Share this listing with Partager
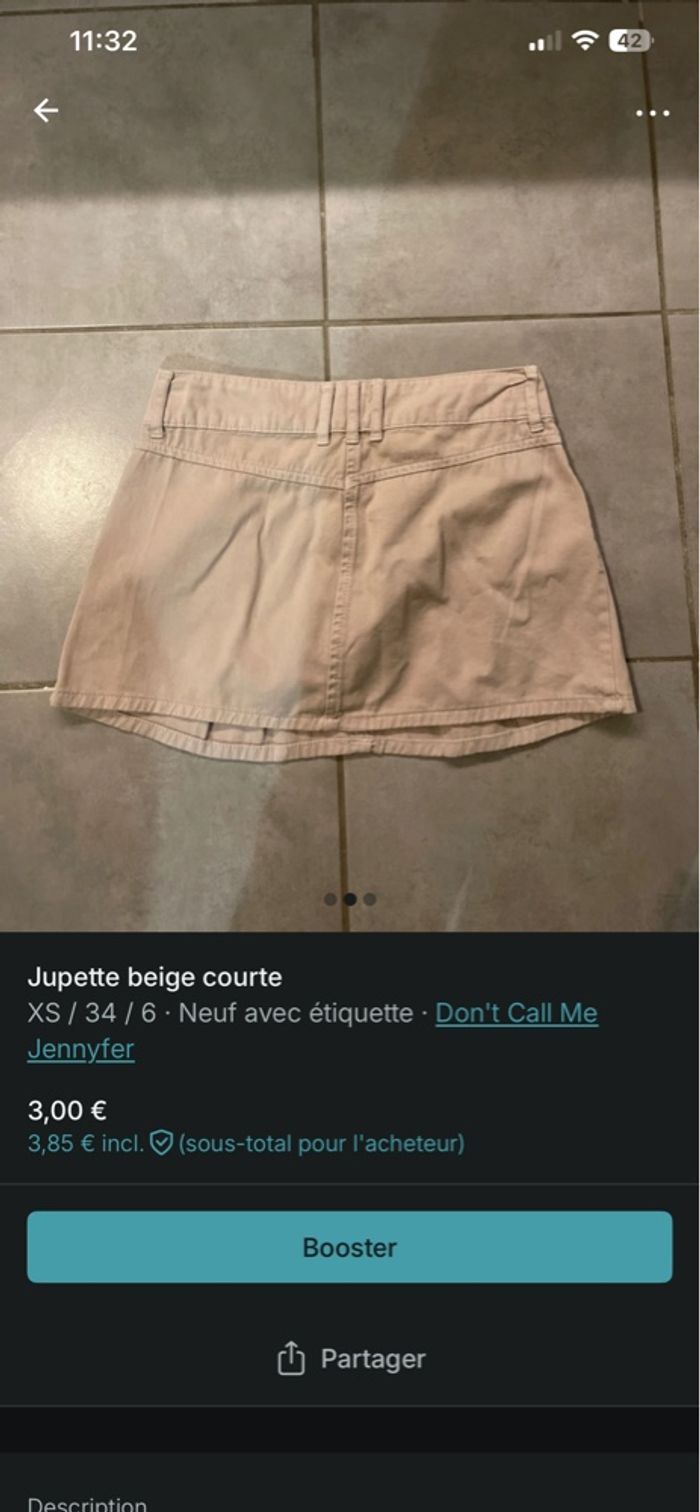700x1512 pixels. 350,1359
